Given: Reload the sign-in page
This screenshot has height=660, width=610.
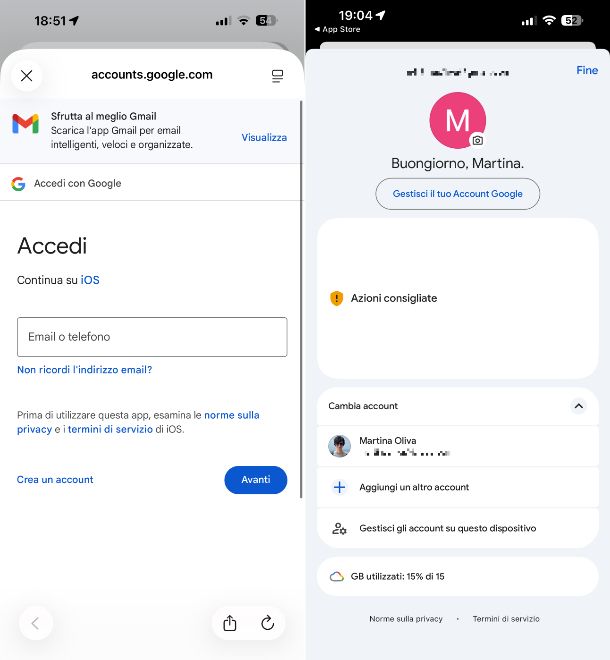Looking at the screenshot, I should pyautogui.click(x=267, y=623).
